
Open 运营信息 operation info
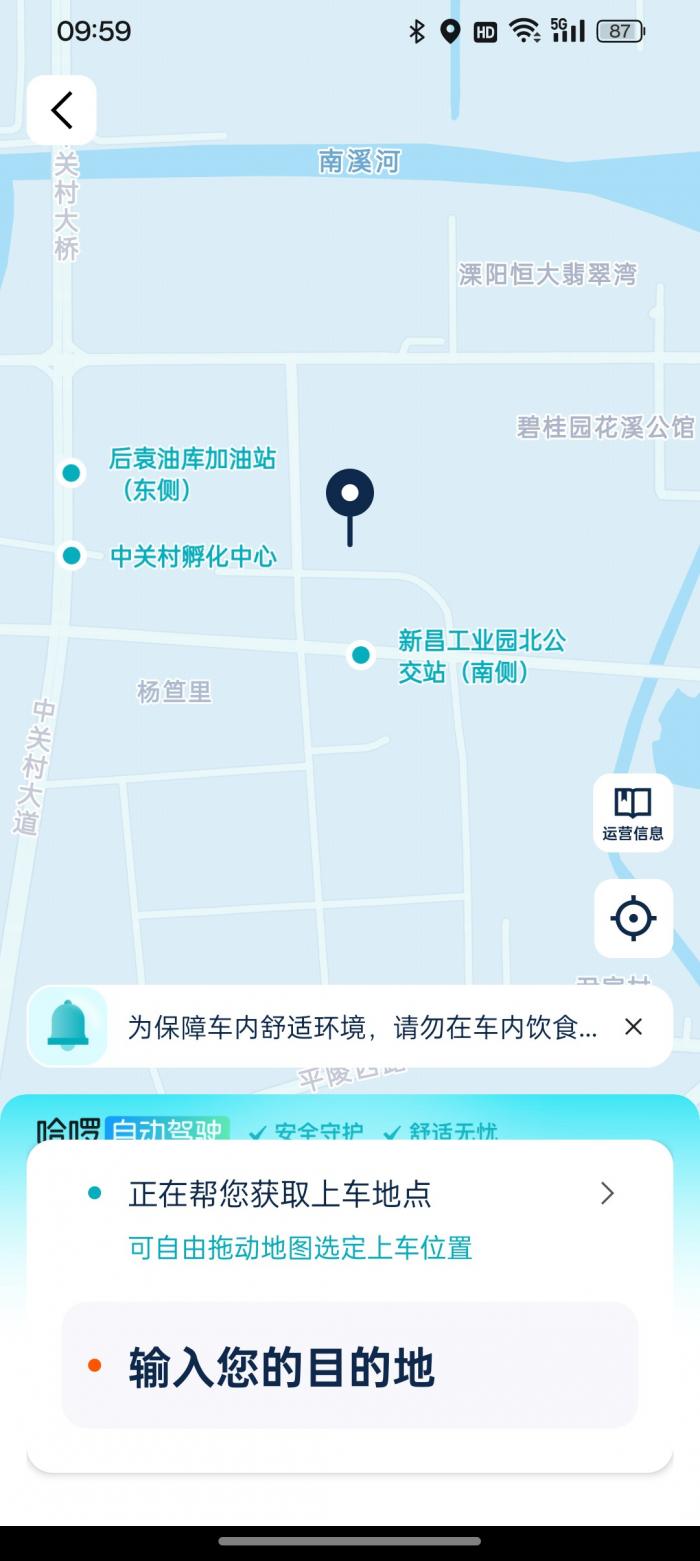click(632, 813)
